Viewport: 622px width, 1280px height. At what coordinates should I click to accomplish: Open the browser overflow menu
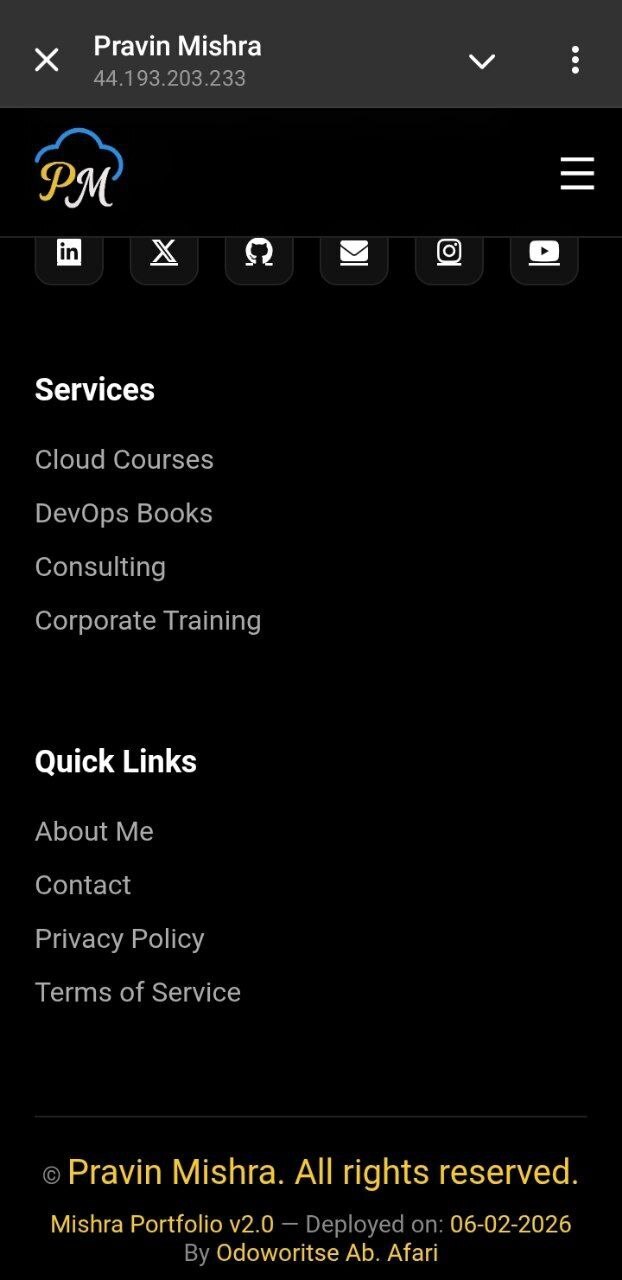[575, 60]
